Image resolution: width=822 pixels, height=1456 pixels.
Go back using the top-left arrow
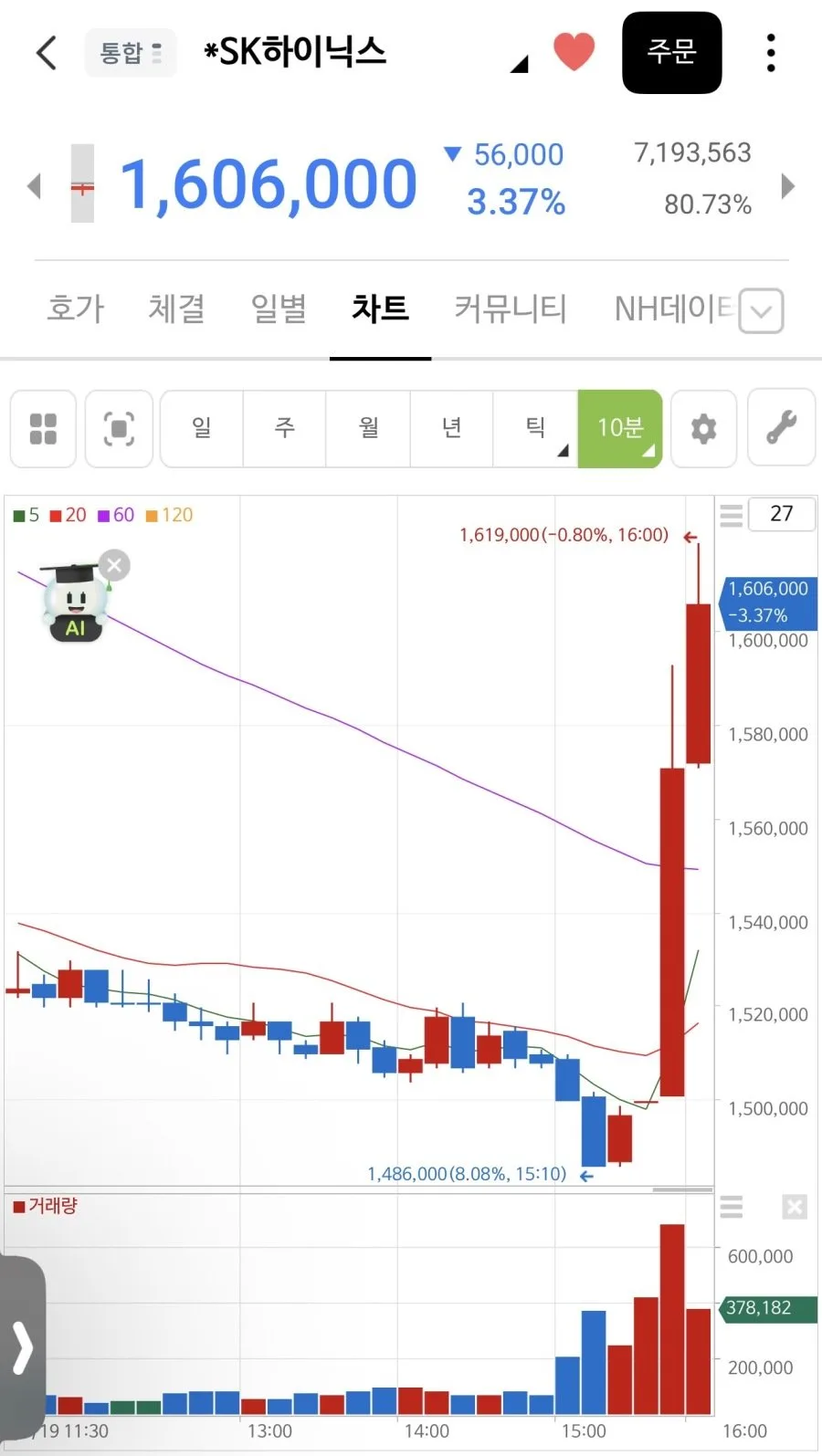pyautogui.click(x=47, y=52)
